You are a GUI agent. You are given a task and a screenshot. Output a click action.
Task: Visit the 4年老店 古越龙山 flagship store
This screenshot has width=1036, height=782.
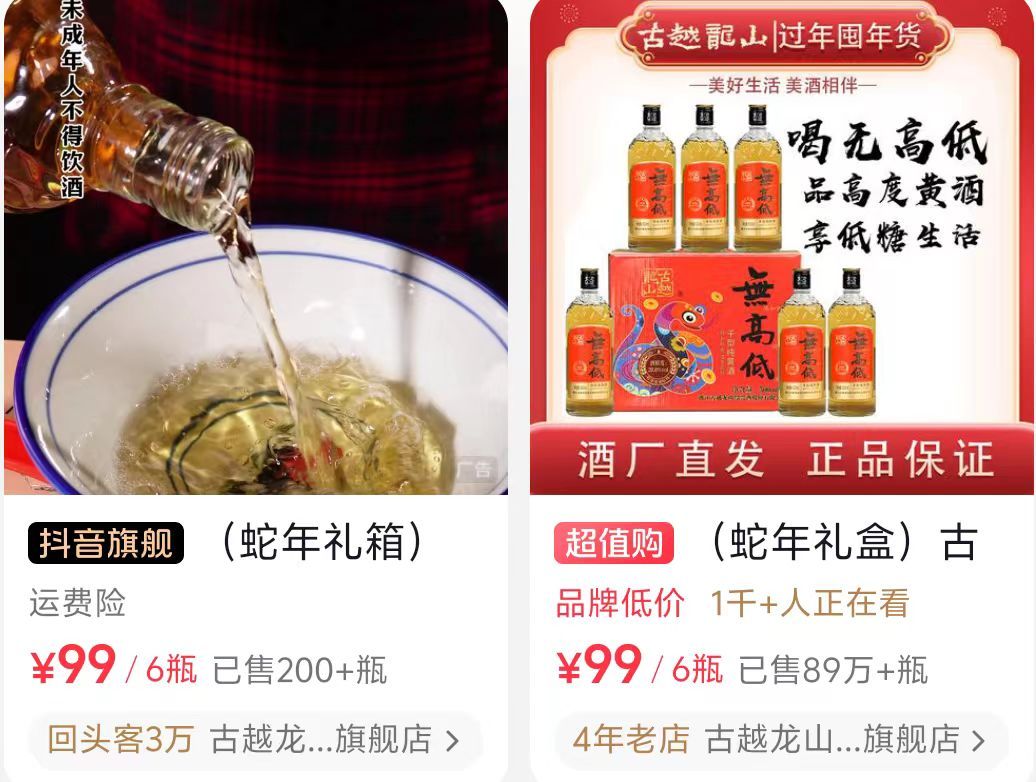pyautogui.click(x=780, y=740)
